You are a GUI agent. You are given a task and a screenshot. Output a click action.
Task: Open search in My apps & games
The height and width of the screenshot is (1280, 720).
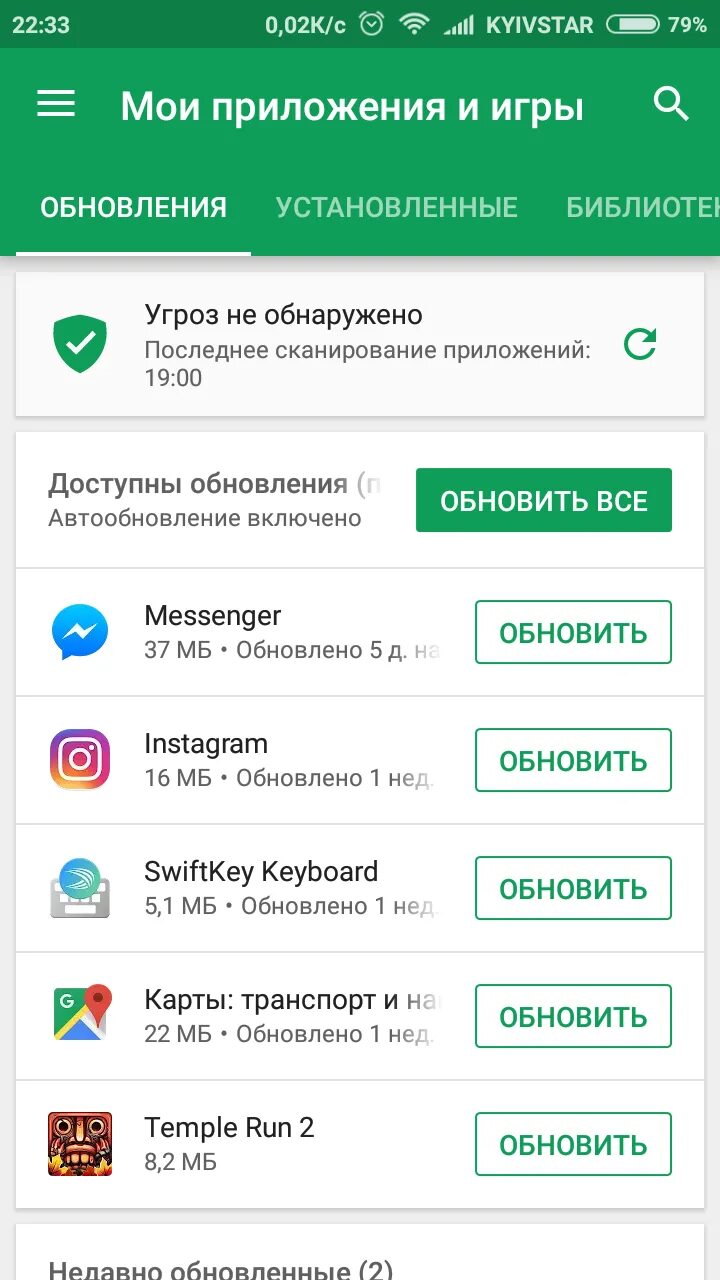click(x=671, y=104)
